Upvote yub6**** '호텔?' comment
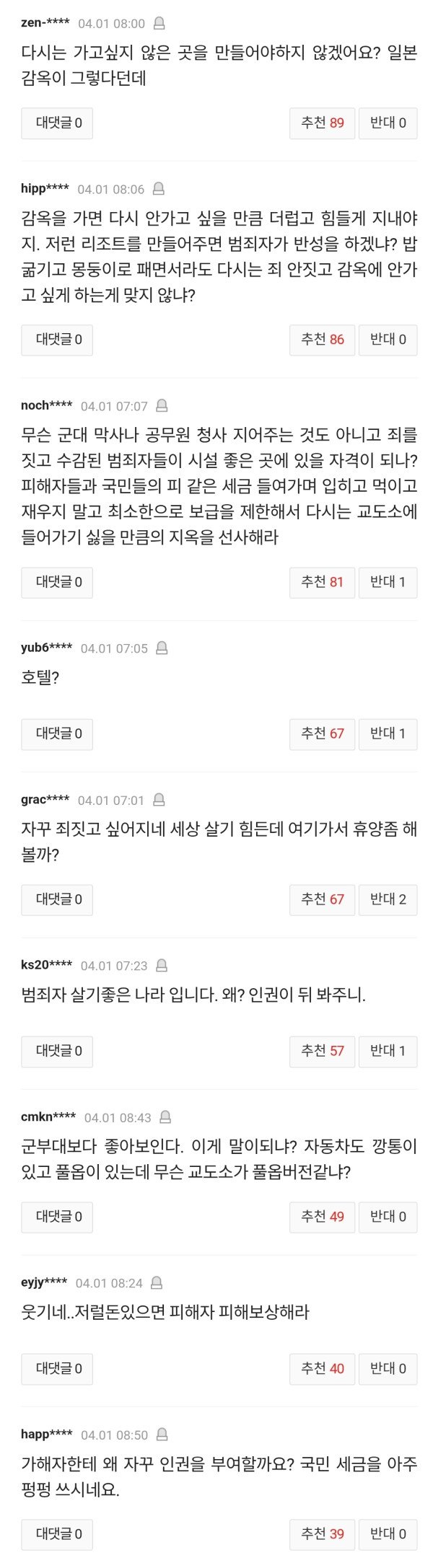This screenshot has width=433, height=1568. [322, 733]
